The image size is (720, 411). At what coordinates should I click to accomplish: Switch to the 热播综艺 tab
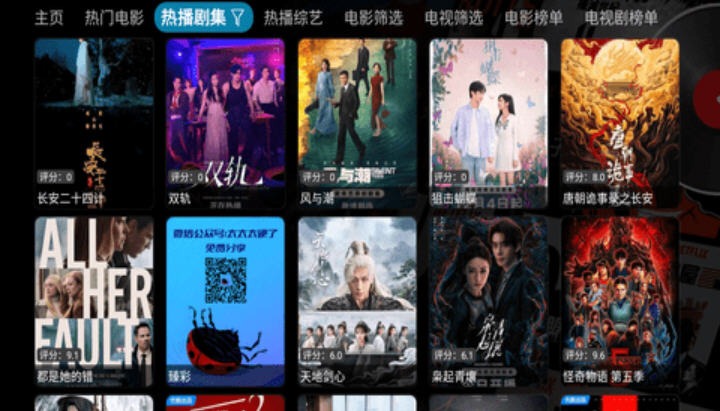293,17
